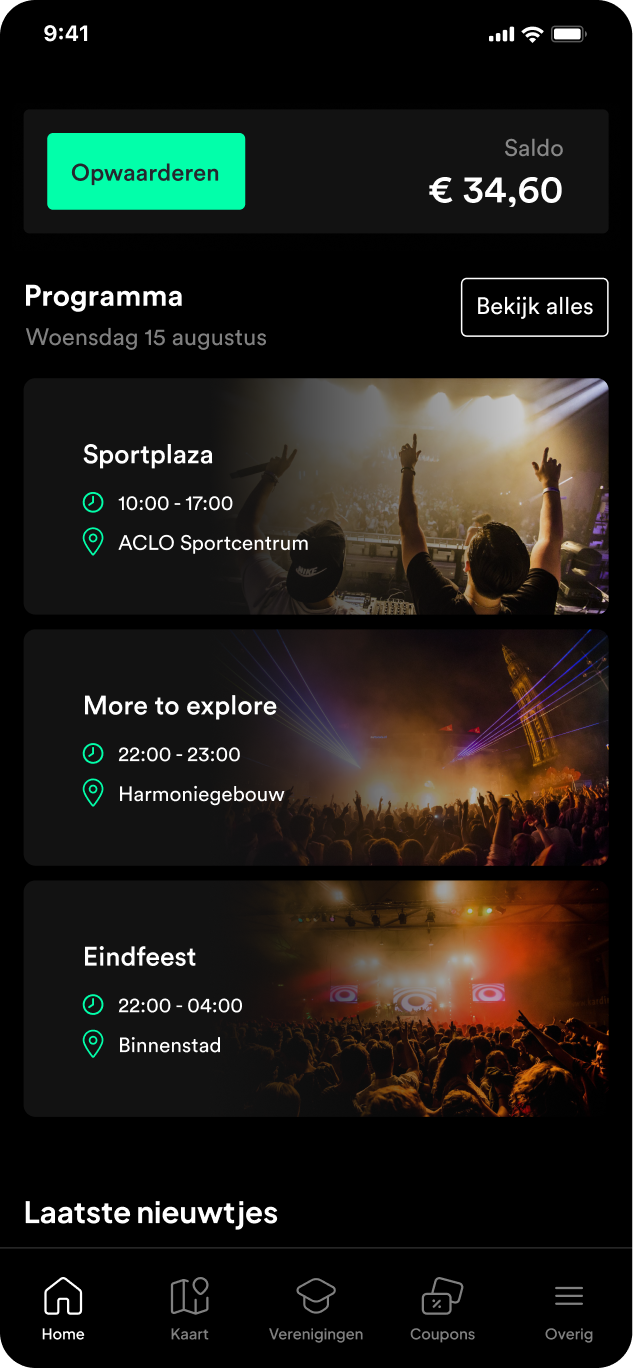Open the Eindfeest event card
Image resolution: width=633 pixels, height=1368 pixels.
[316, 998]
